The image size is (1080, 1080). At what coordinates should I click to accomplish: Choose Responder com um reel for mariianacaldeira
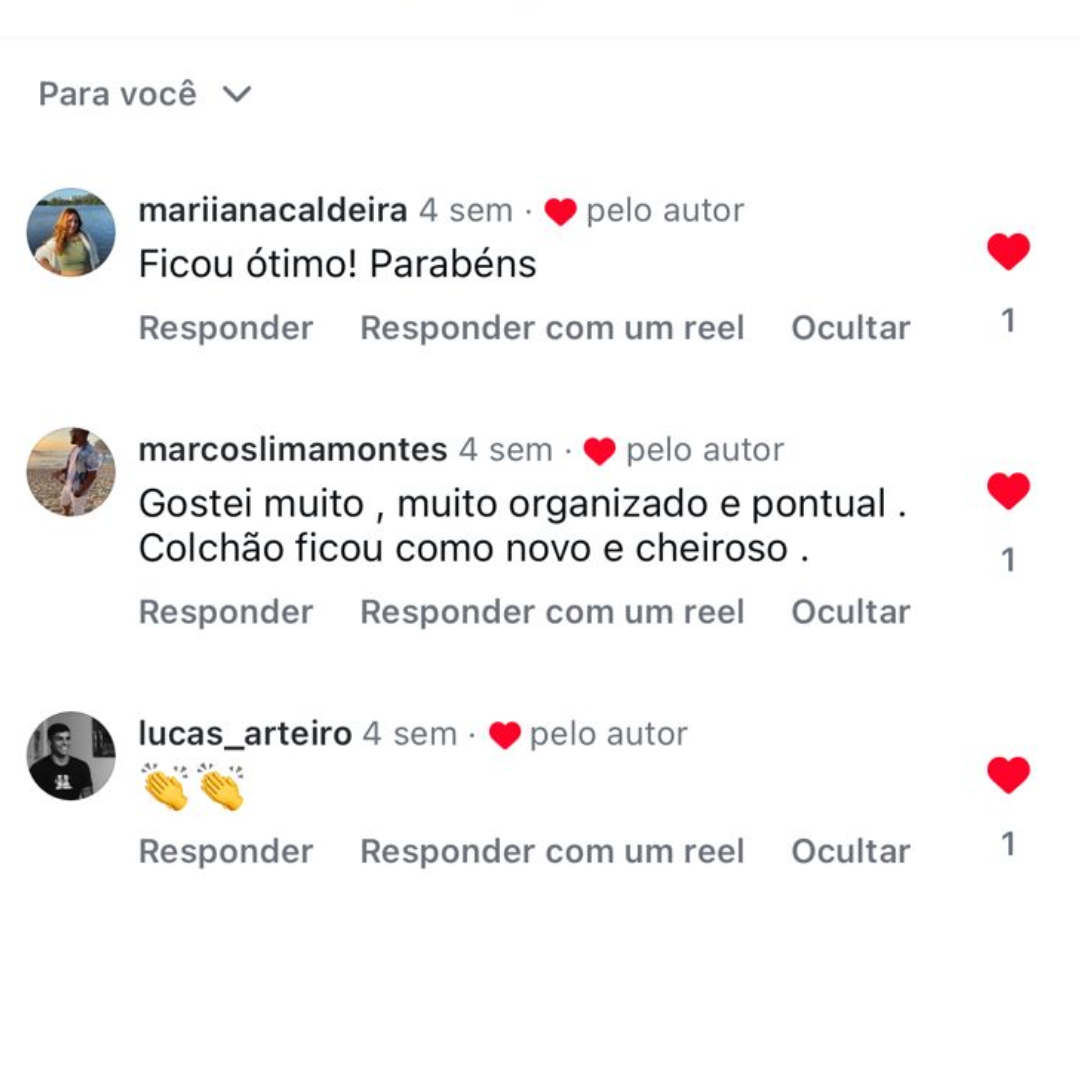[552, 328]
